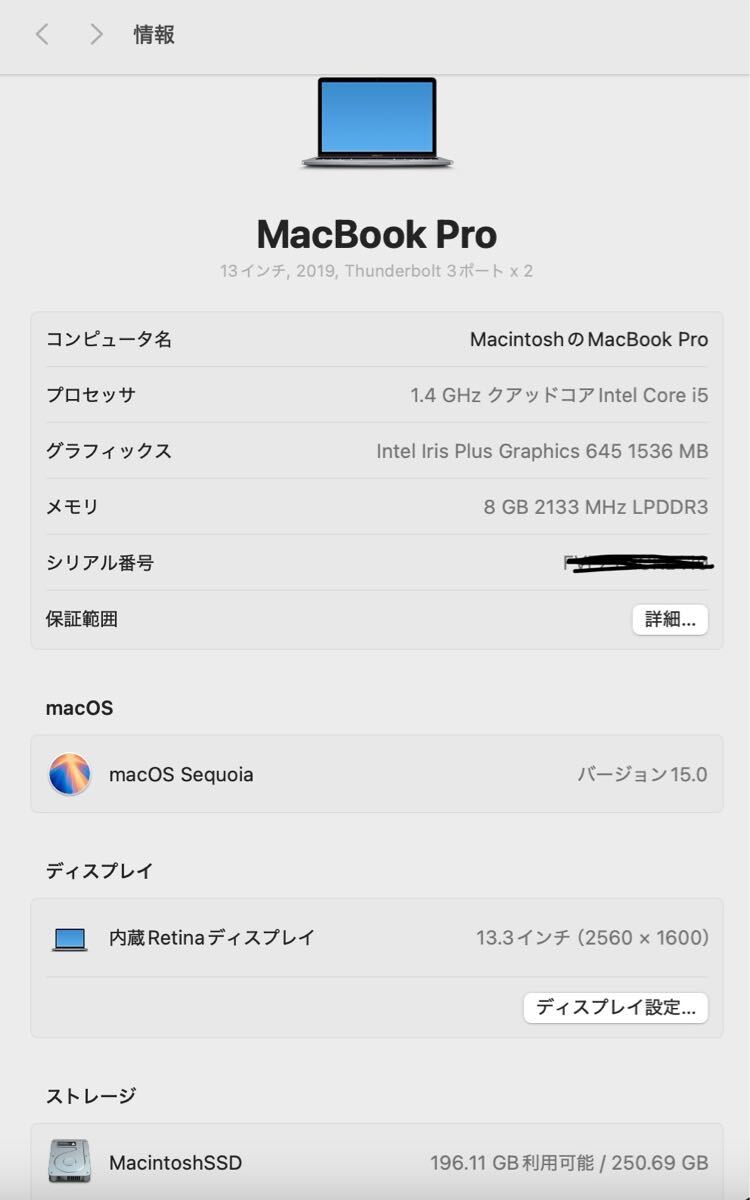Go back using the left arrow

point(42,35)
